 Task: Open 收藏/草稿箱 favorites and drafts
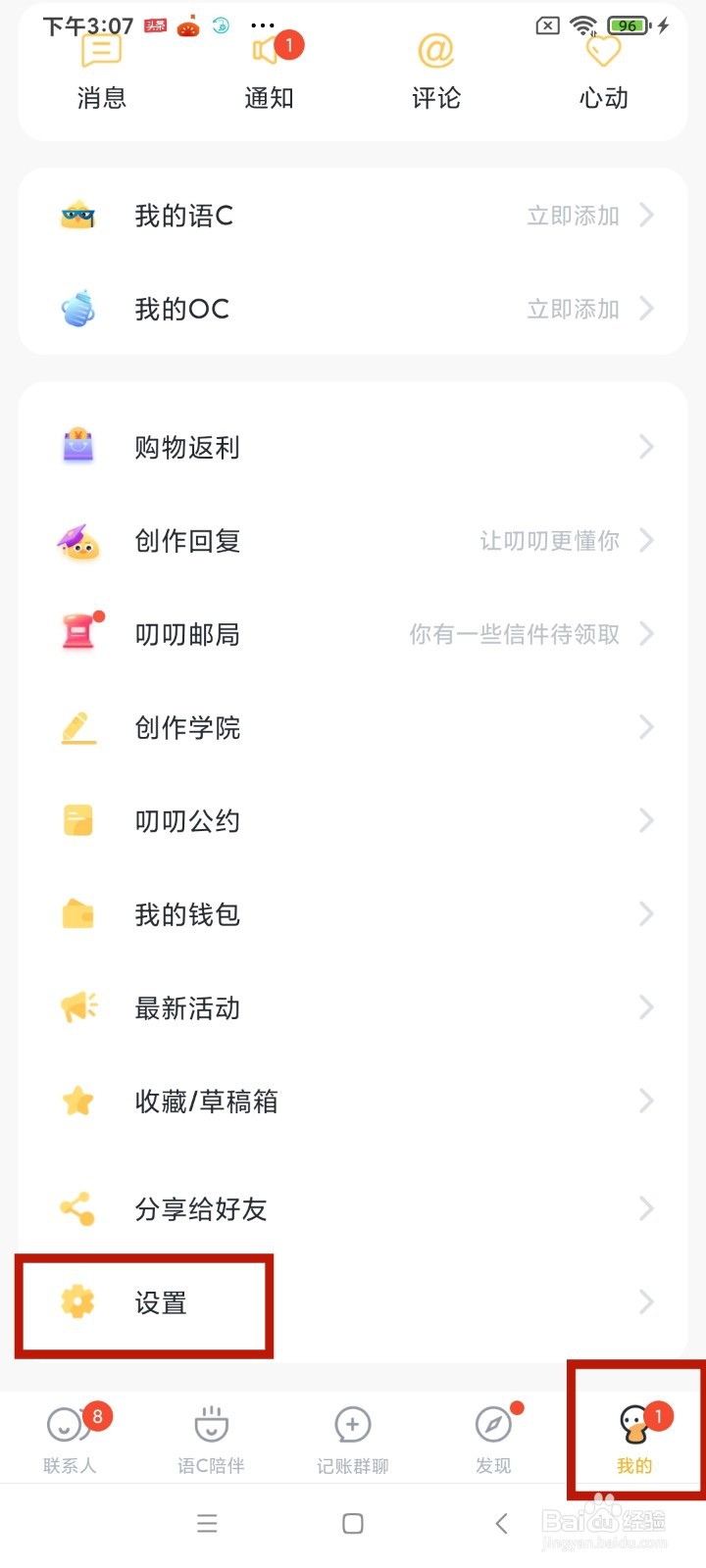353,1102
